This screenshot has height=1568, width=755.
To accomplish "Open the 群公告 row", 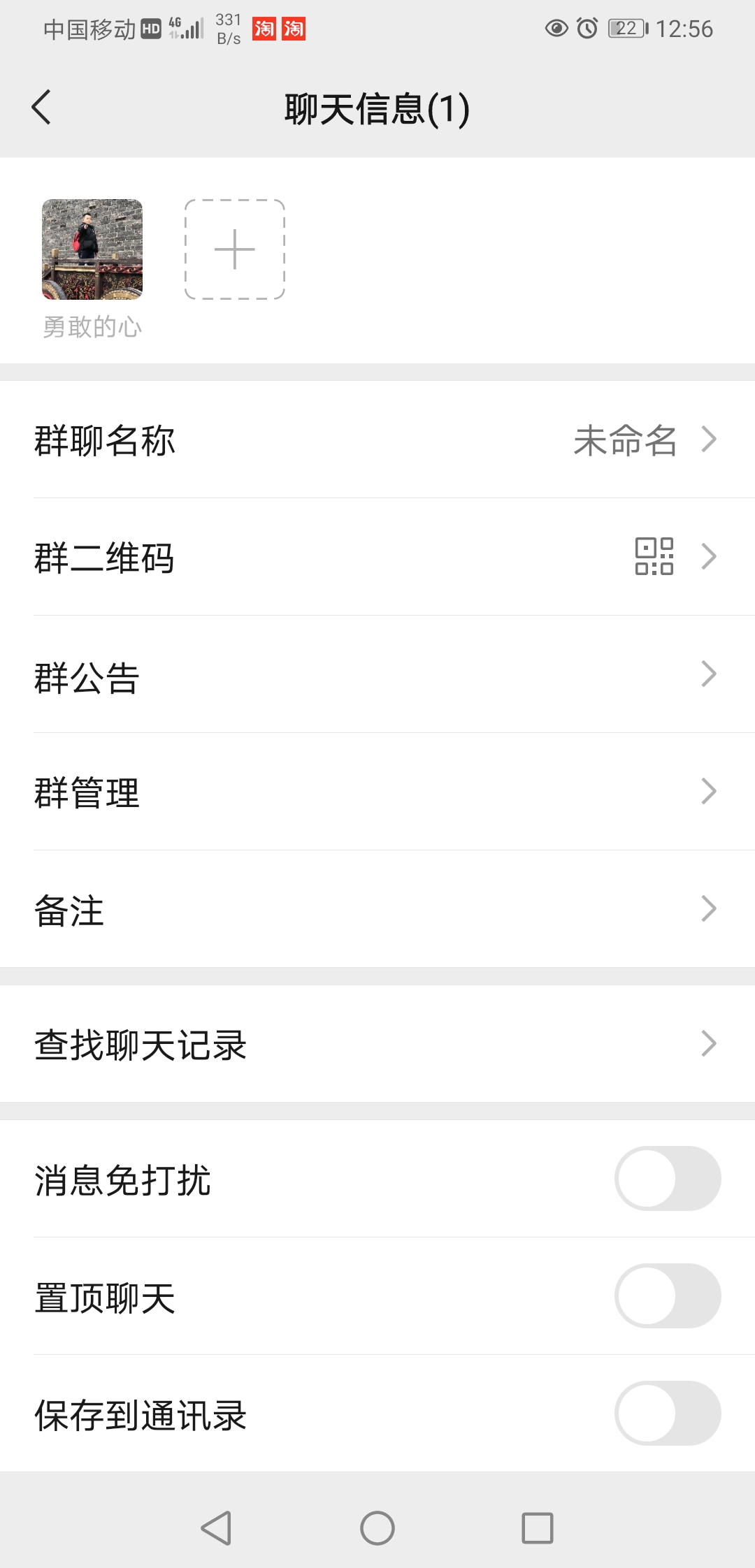I will tap(377, 674).
